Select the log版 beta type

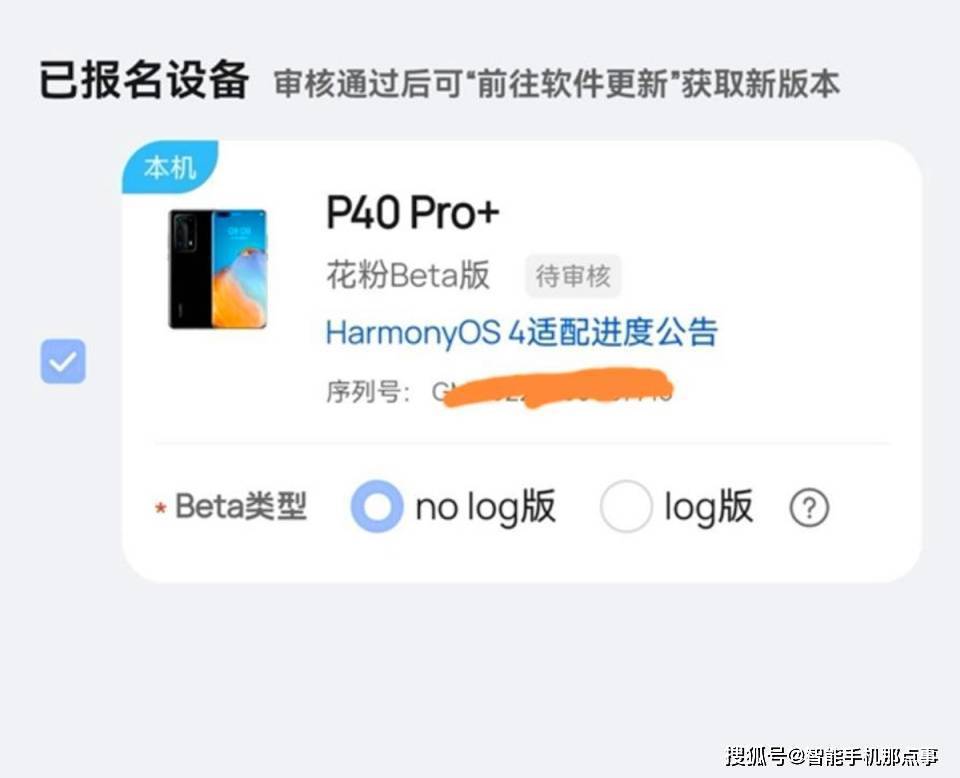click(626, 507)
